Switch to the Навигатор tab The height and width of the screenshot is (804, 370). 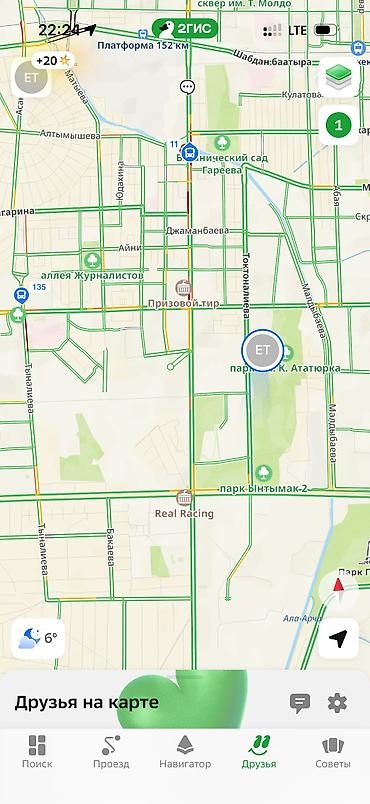[185, 752]
